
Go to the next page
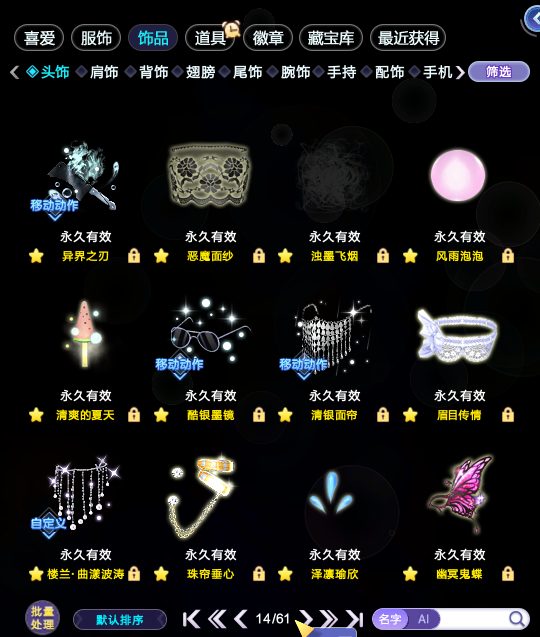306,619
